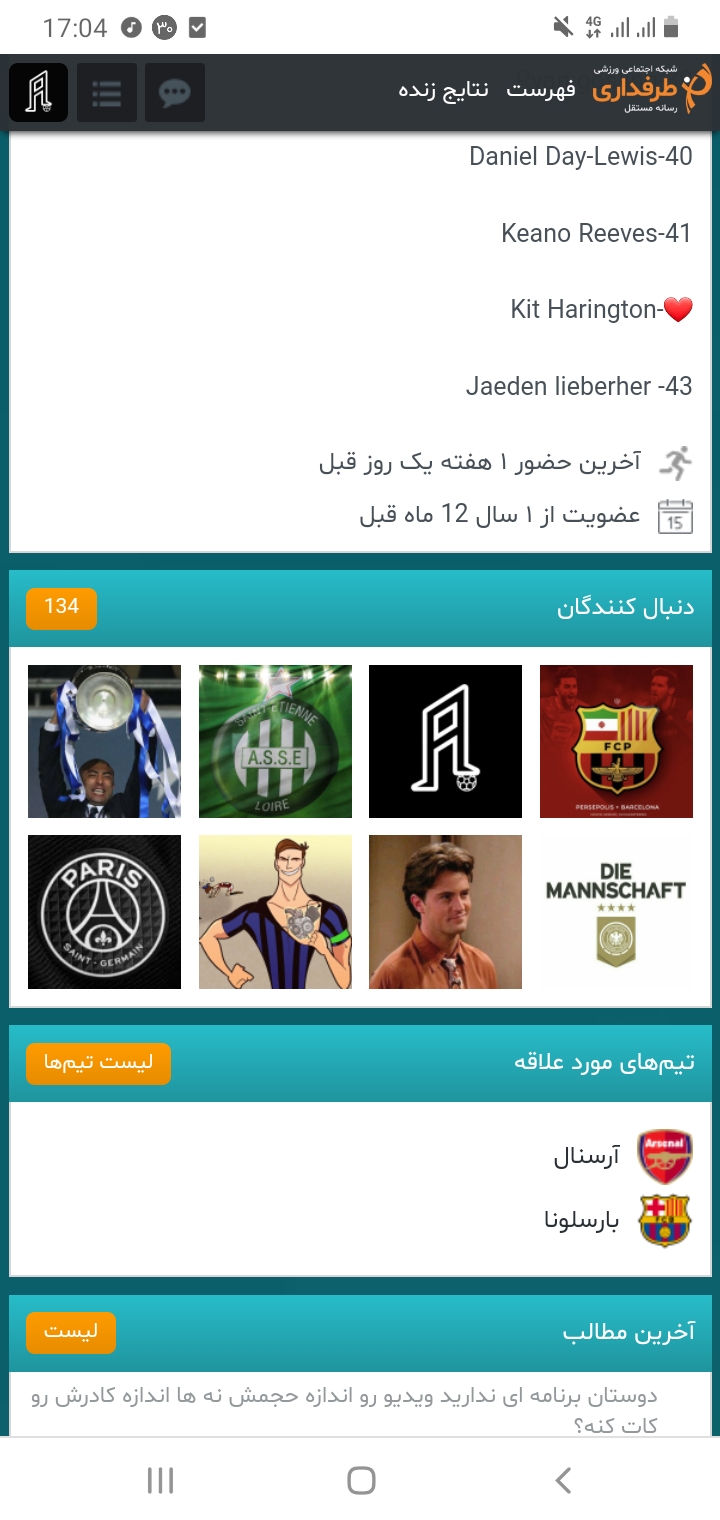
Task: Open the Saint-Etienne ASSE follower profile
Action: [x=275, y=741]
